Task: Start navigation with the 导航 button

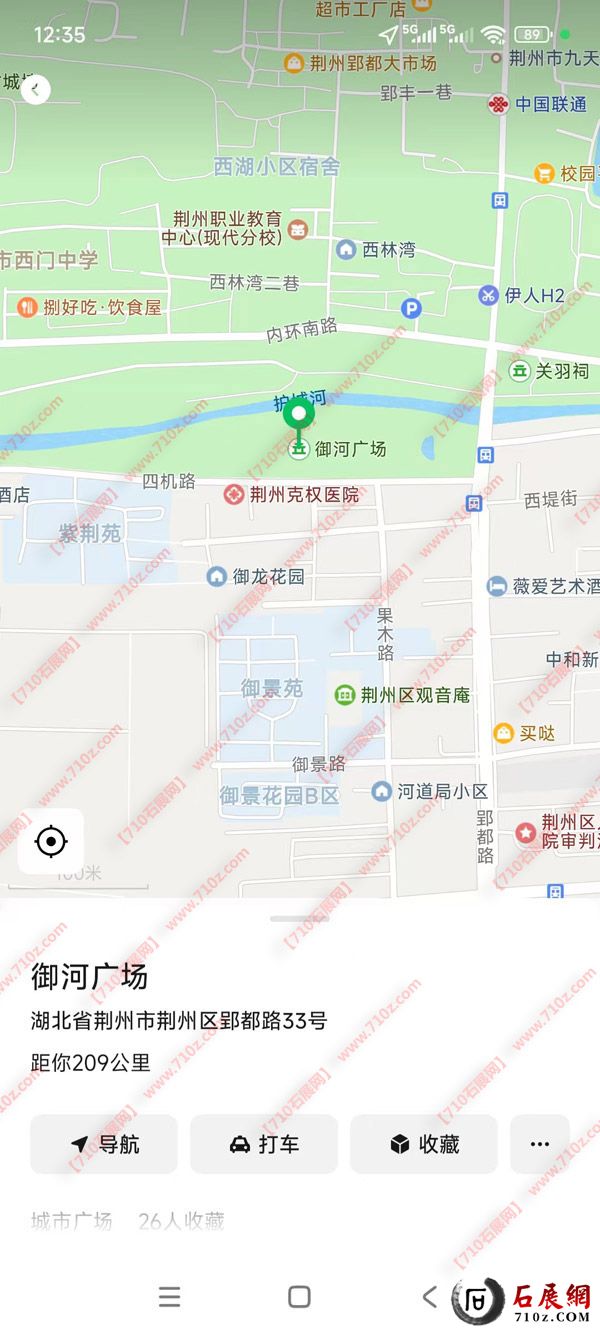Action: (x=104, y=1144)
